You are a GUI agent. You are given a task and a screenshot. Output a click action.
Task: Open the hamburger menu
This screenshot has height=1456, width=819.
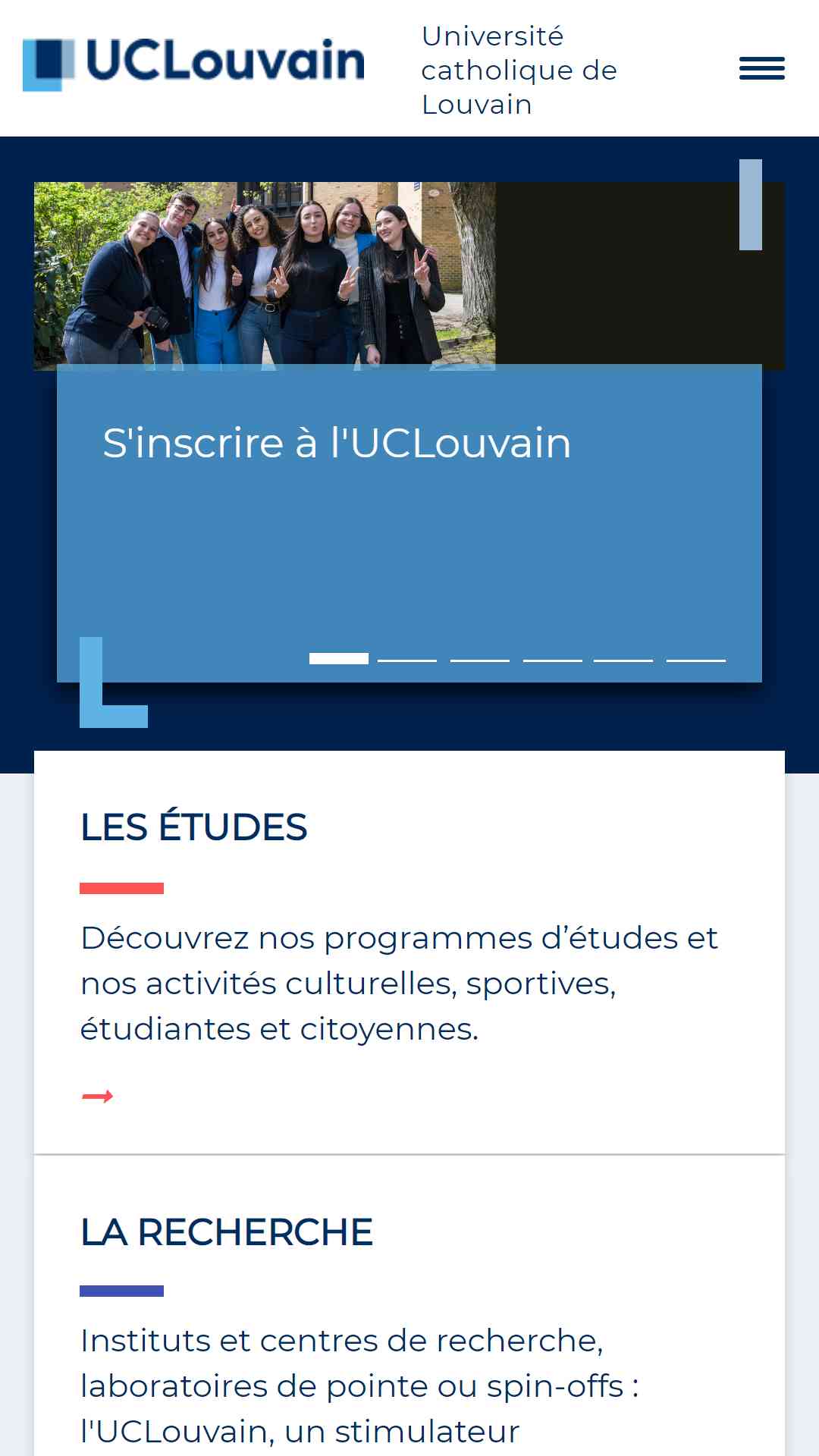pyautogui.click(x=761, y=68)
